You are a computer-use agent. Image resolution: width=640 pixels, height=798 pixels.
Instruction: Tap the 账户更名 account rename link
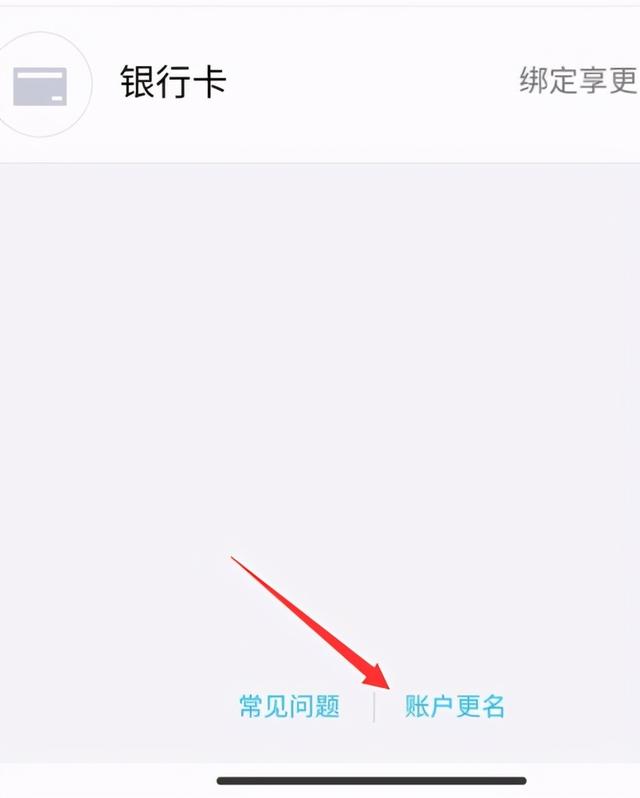[455, 706]
